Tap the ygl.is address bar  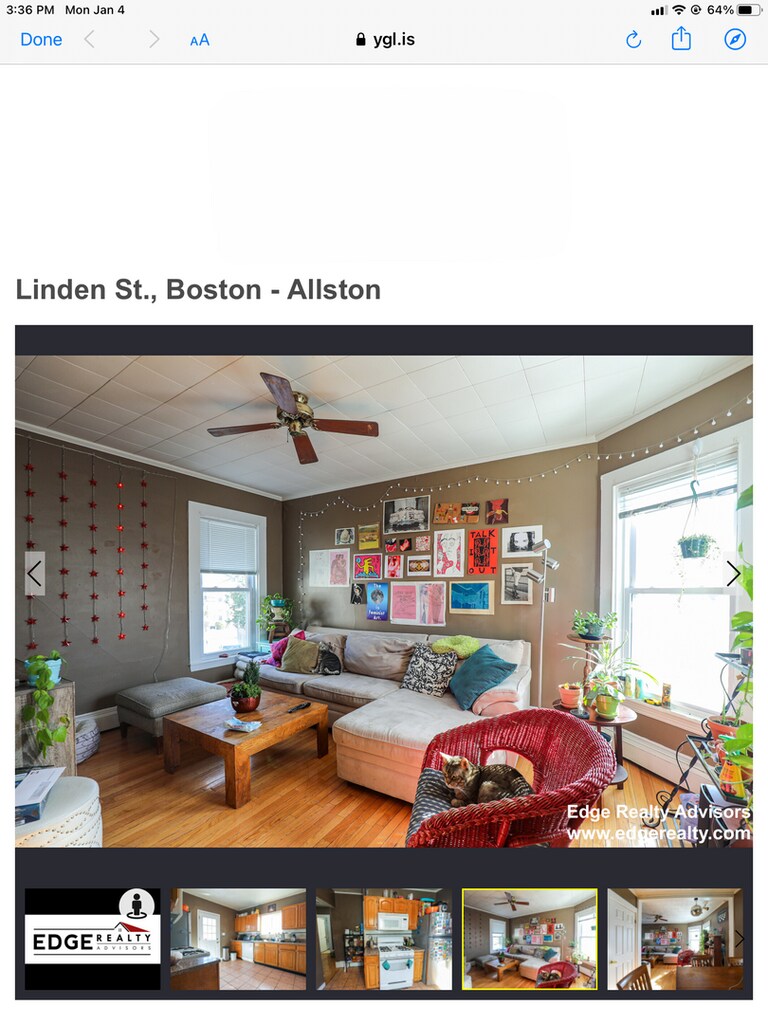point(385,40)
